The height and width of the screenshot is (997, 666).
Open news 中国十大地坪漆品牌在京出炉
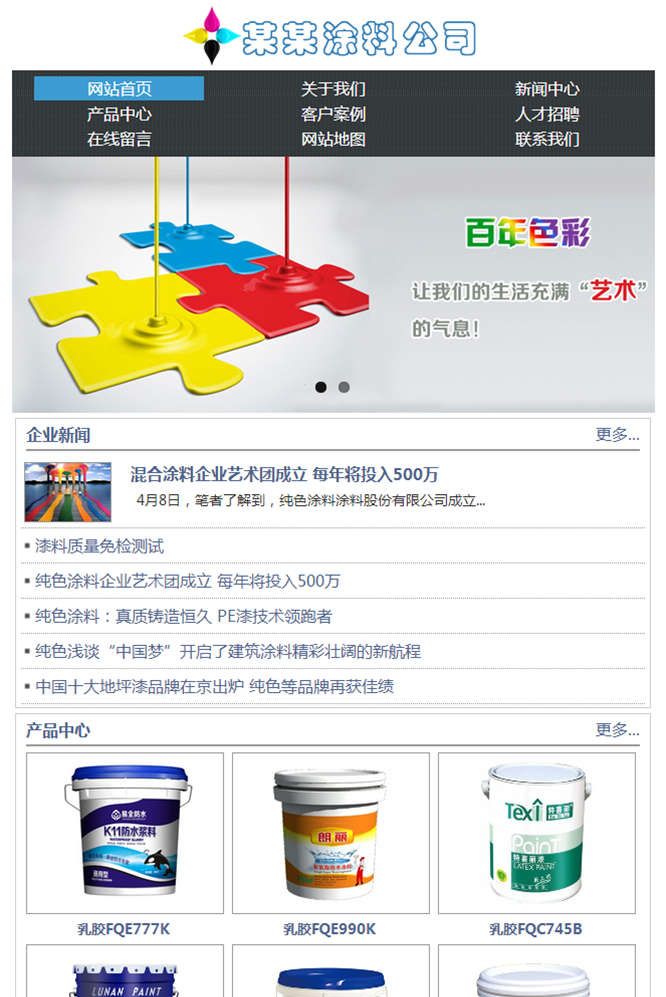pyautogui.click(x=214, y=686)
